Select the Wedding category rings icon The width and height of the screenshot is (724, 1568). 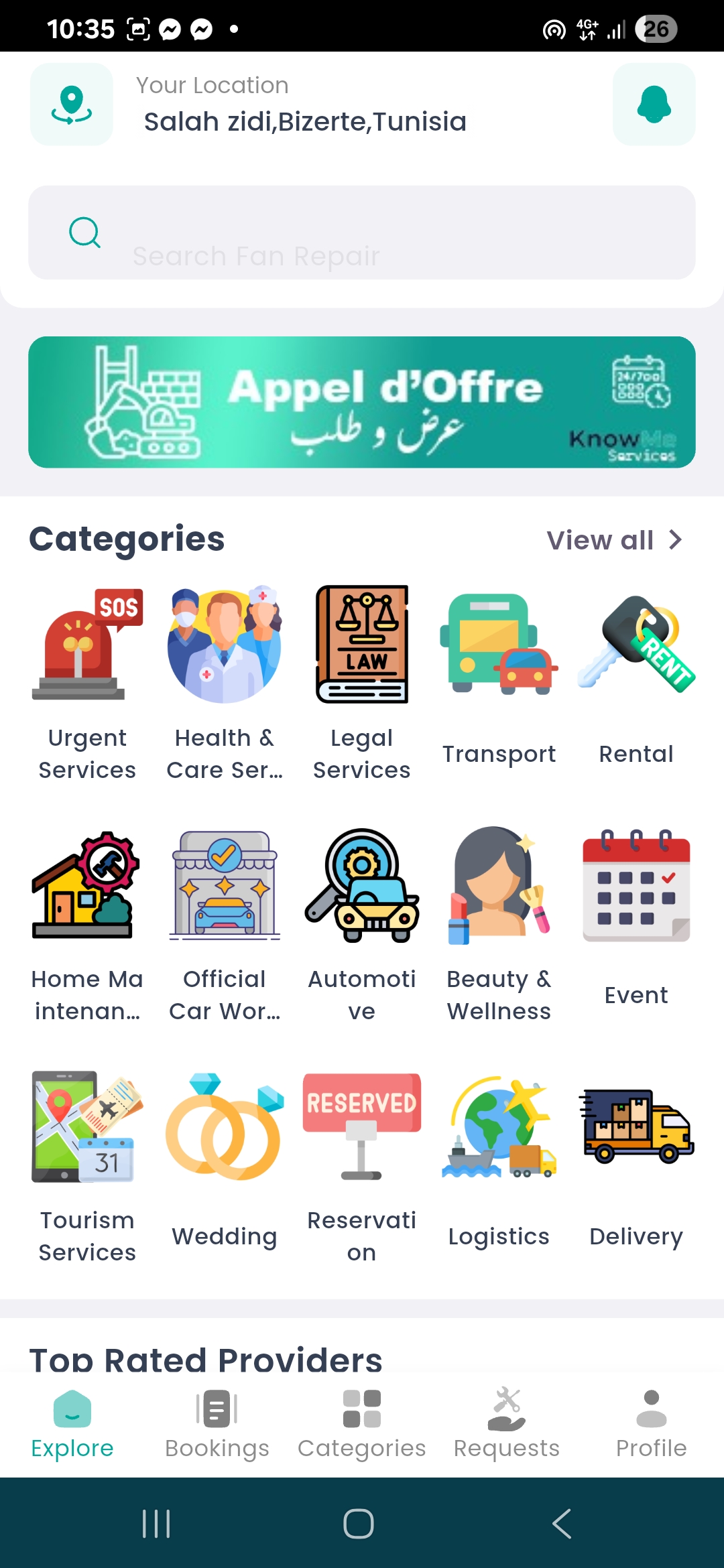(225, 1126)
